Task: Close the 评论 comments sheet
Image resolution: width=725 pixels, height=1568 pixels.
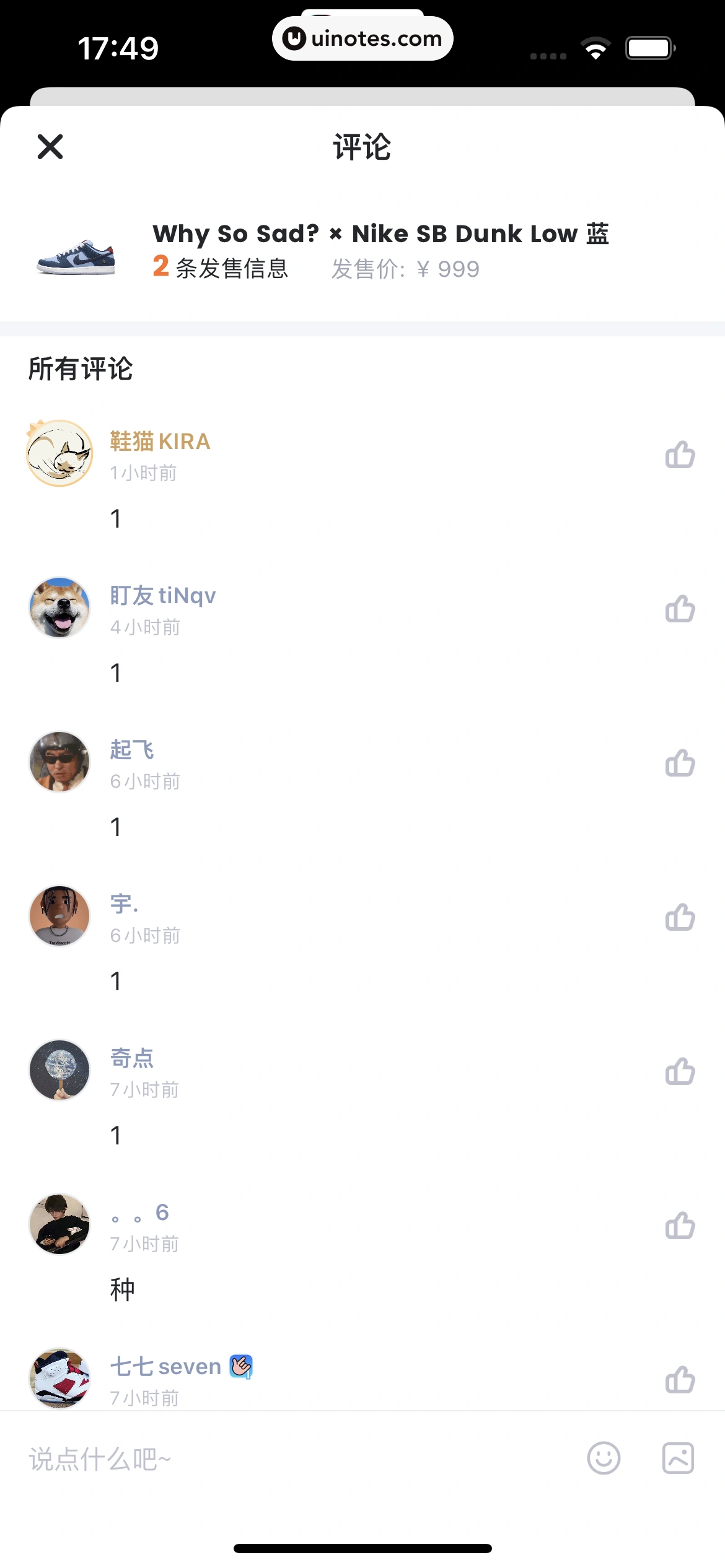Action: coord(50,147)
